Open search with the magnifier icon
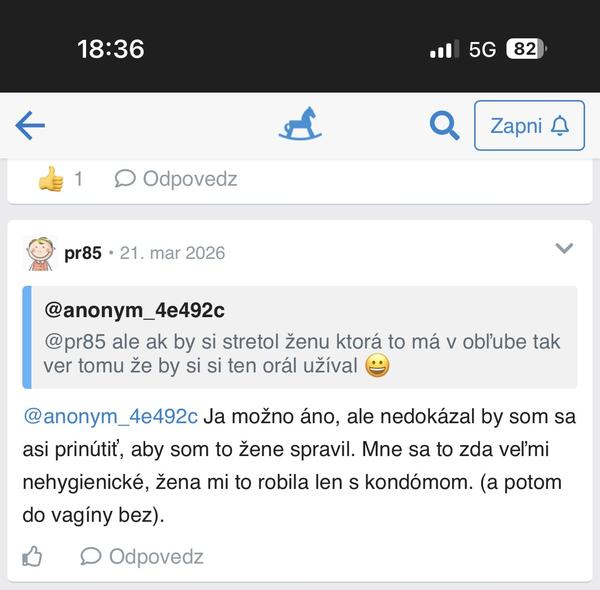Viewport: 600px width, 590px height. click(x=442, y=125)
